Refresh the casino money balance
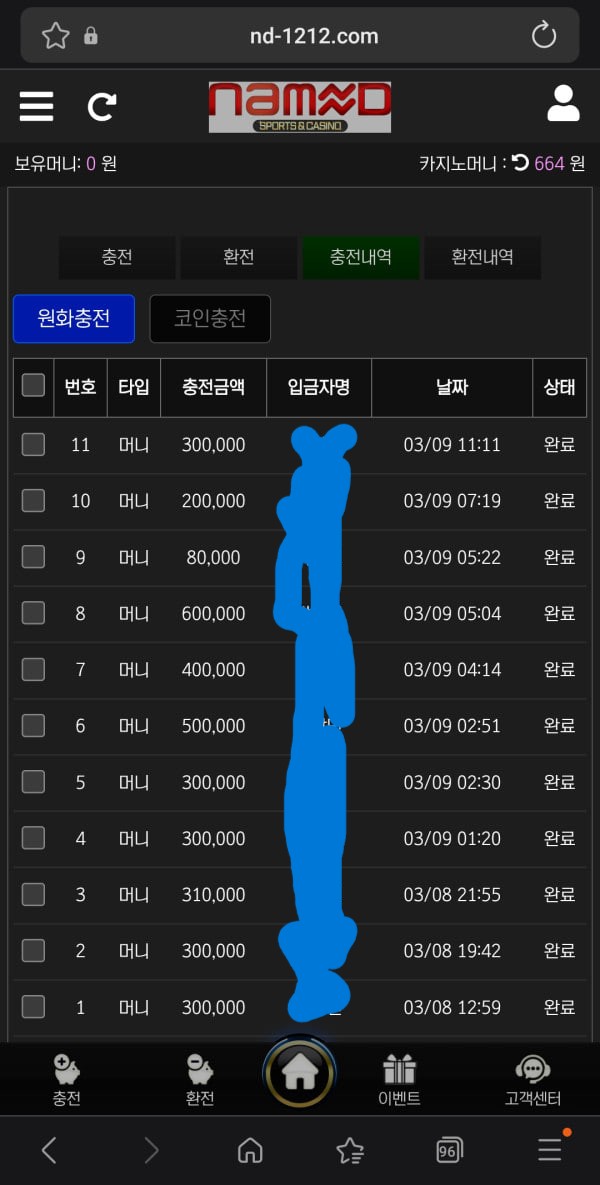The height and width of the screenshot is (1185, 600). [x=520, y=162]
